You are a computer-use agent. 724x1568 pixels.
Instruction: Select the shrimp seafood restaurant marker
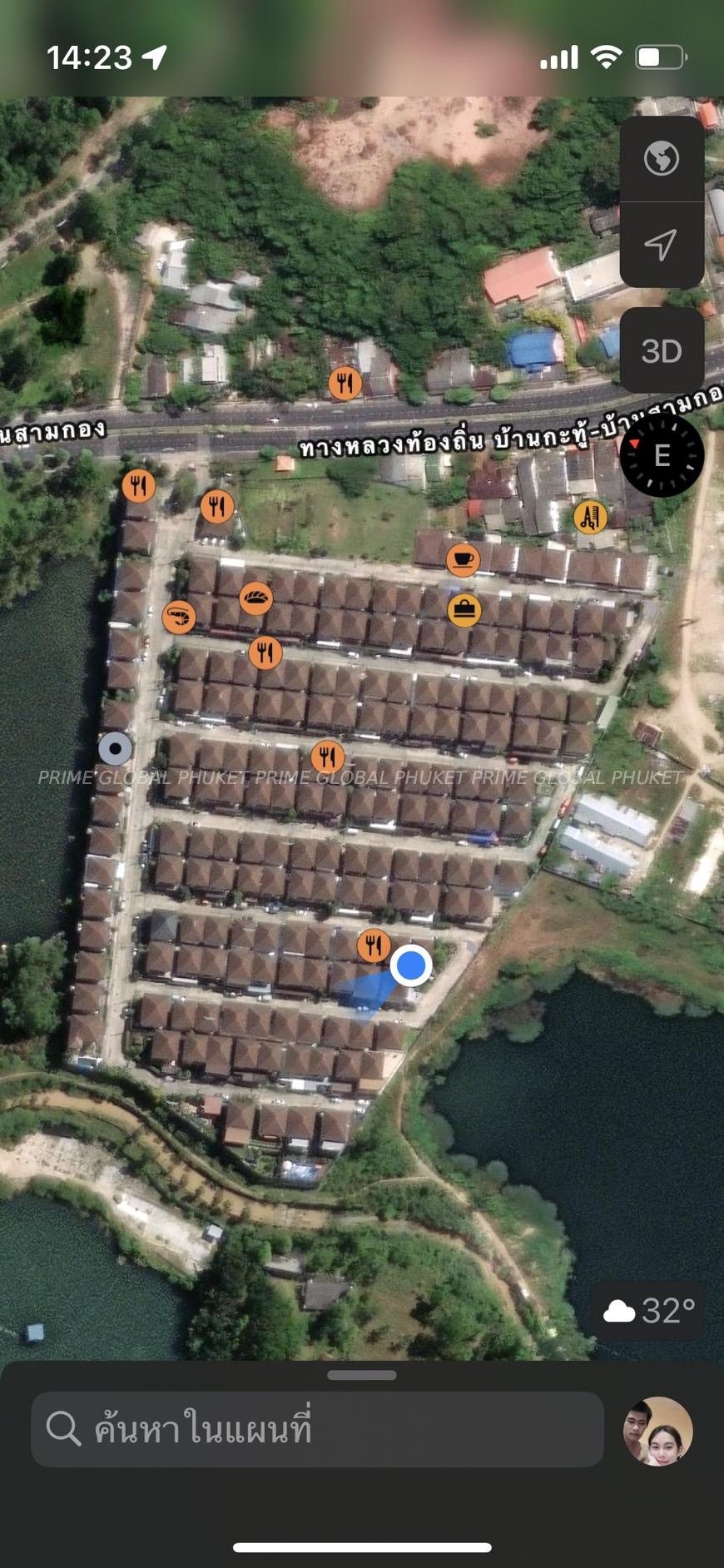coord(179,617)
